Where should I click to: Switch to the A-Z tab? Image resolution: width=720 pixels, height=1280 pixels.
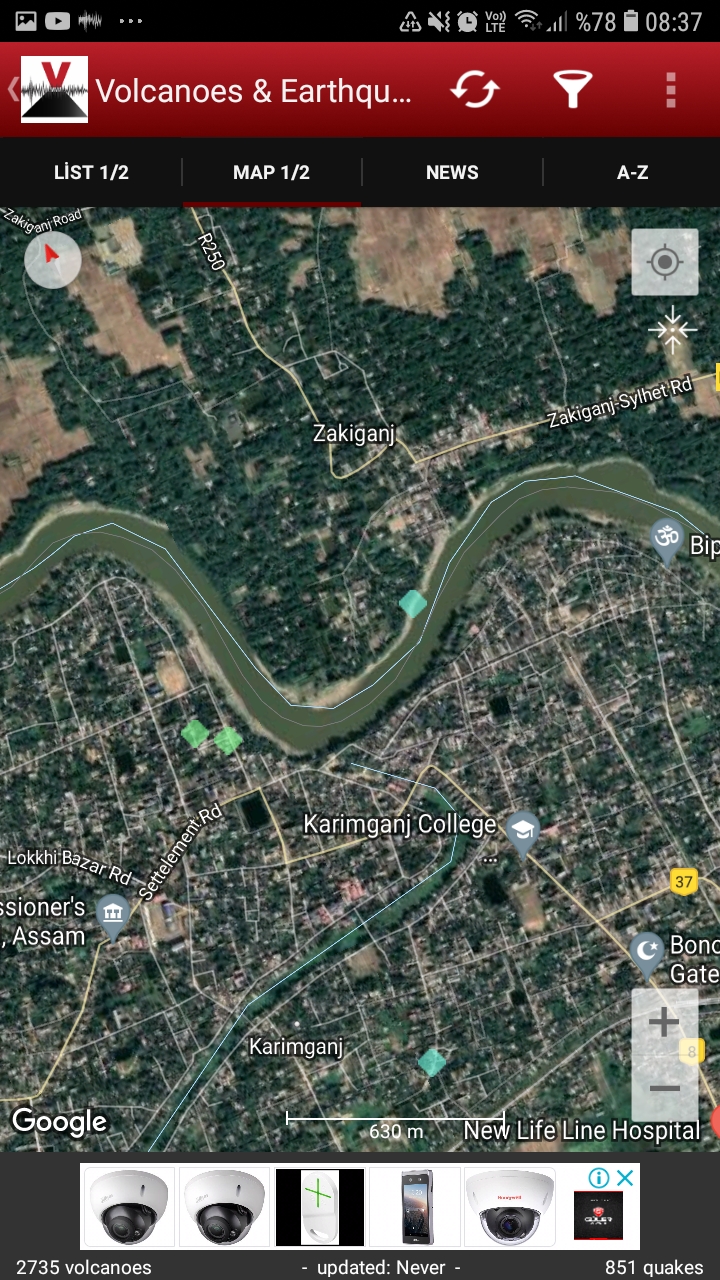[x=632, y=172]
